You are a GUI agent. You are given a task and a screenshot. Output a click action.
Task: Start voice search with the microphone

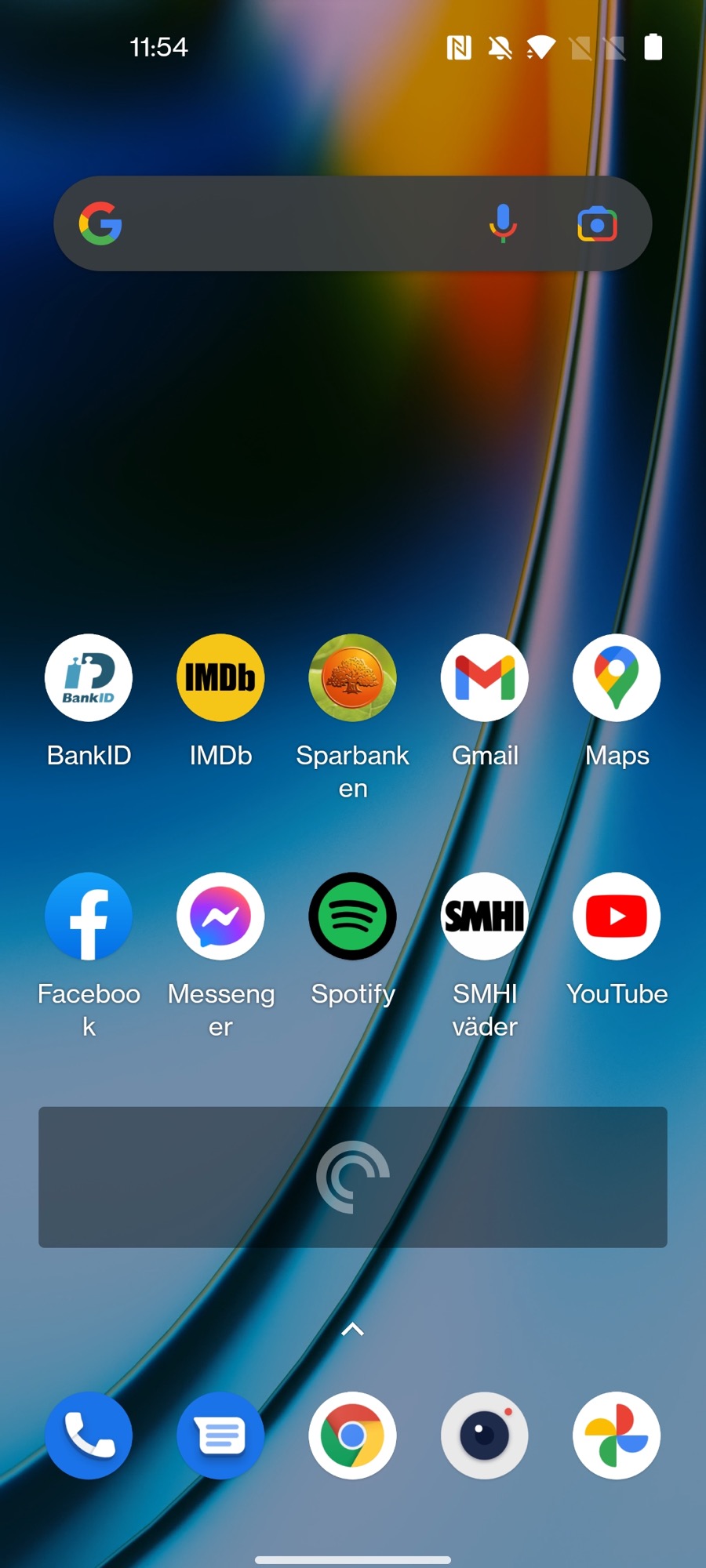(x=503, y=223)
